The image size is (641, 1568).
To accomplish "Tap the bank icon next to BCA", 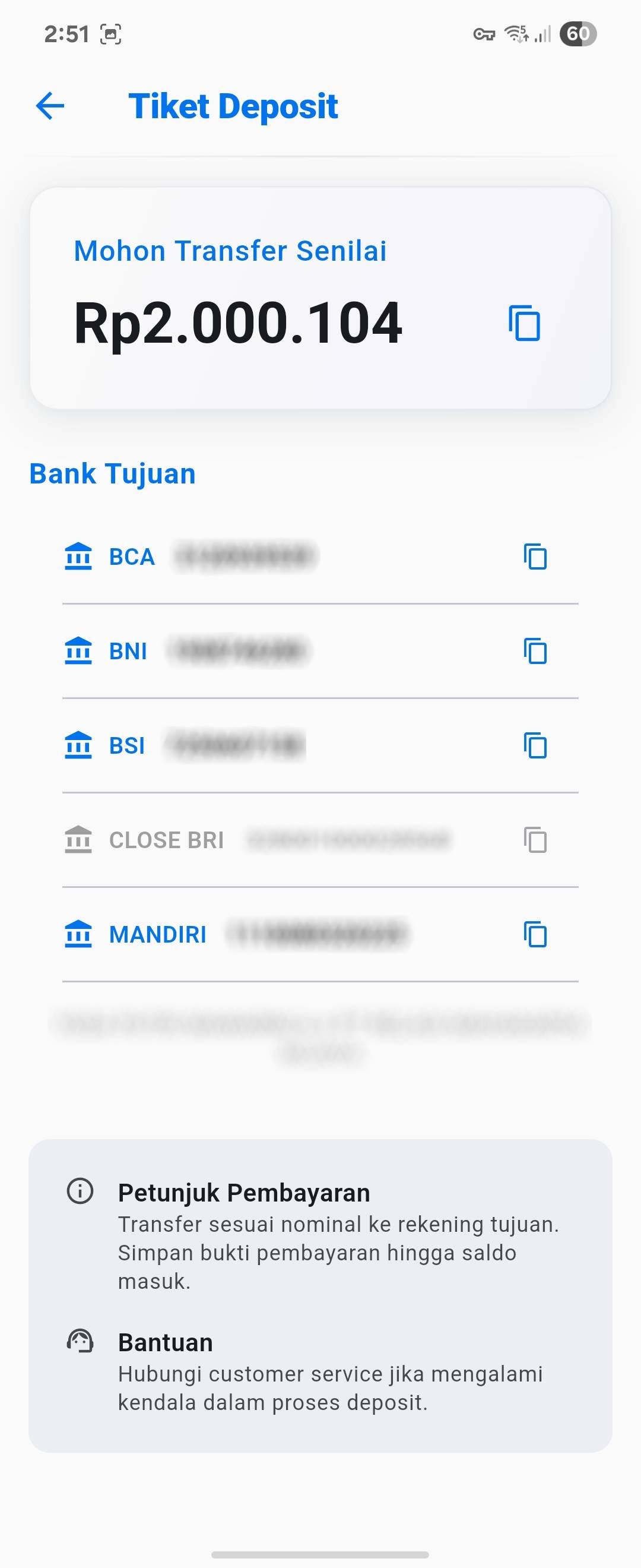I will [x=78, y=556].
